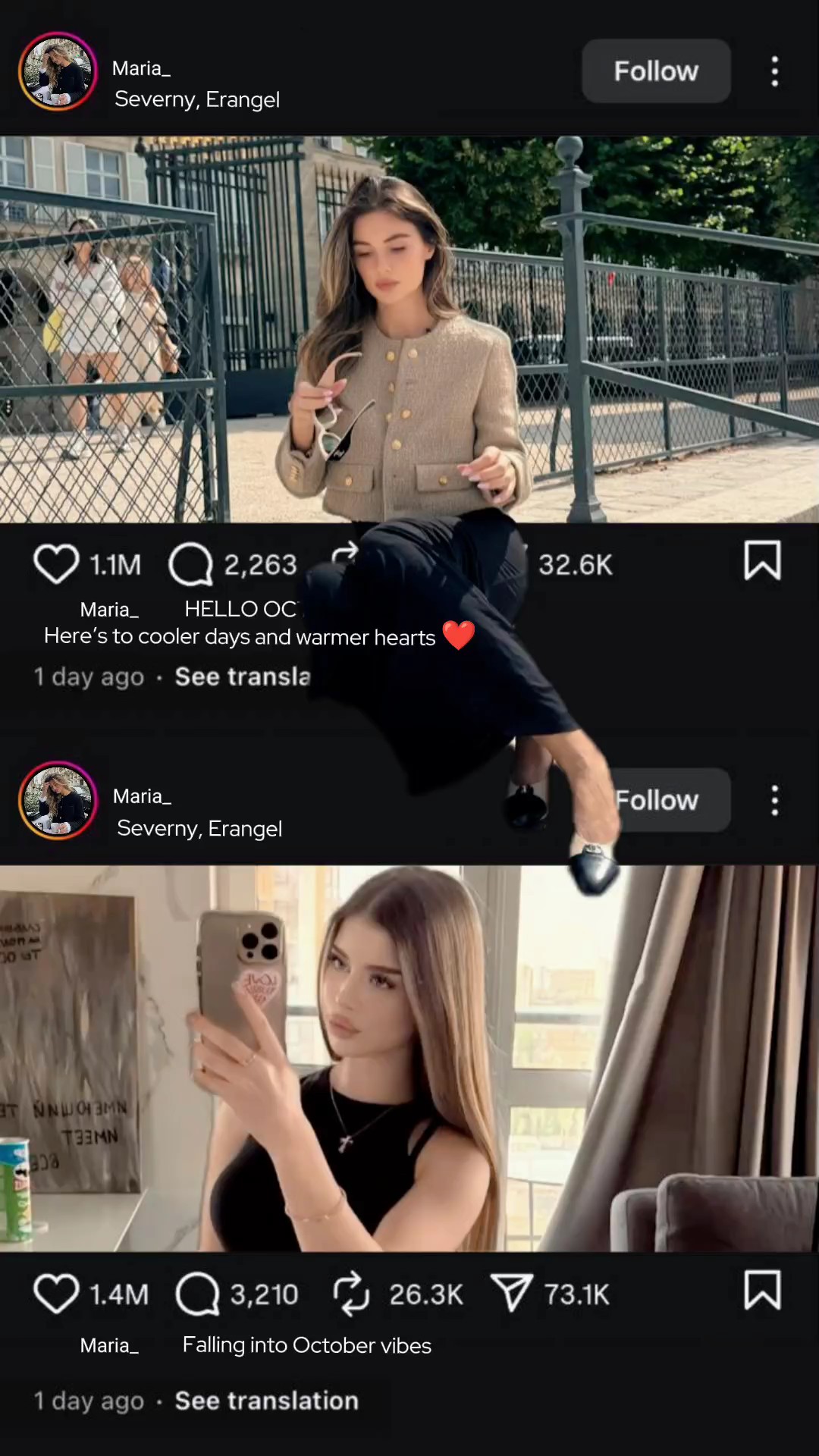The height and width of the screenshot is (1456, 819).
Task: Follow Maria_ on the first post
Action: coord(656,71)
